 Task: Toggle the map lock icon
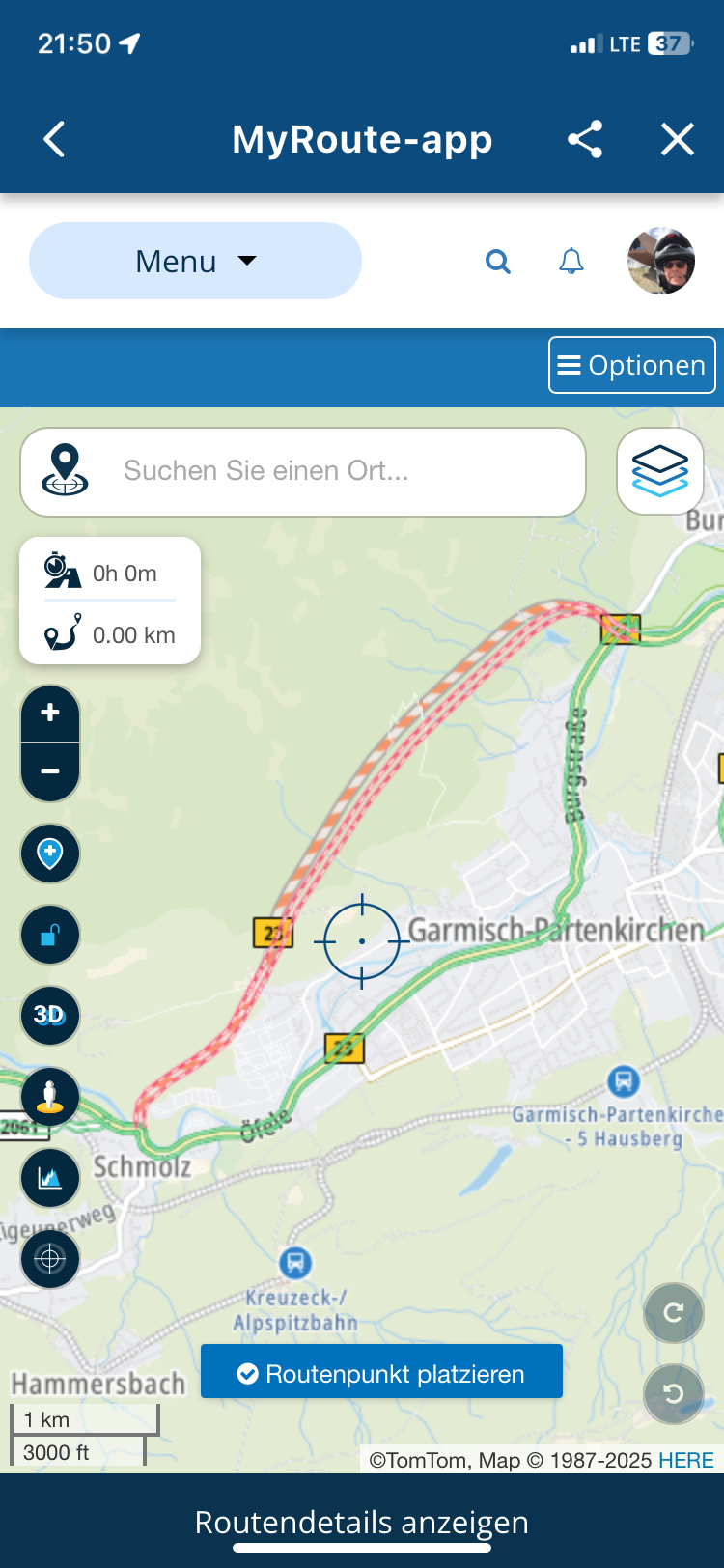50,935
